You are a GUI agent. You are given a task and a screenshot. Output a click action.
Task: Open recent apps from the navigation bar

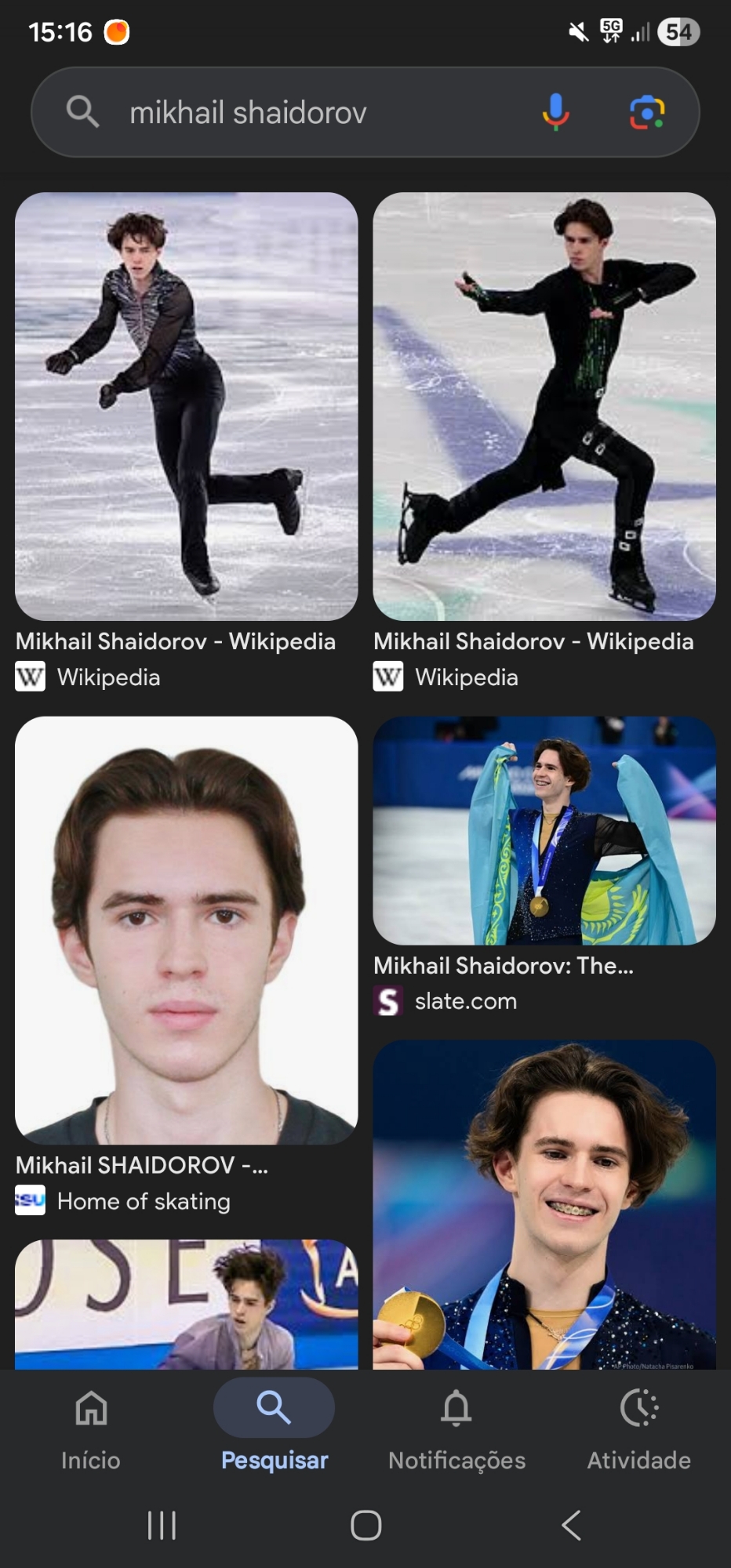click(x=162, y=1526)
